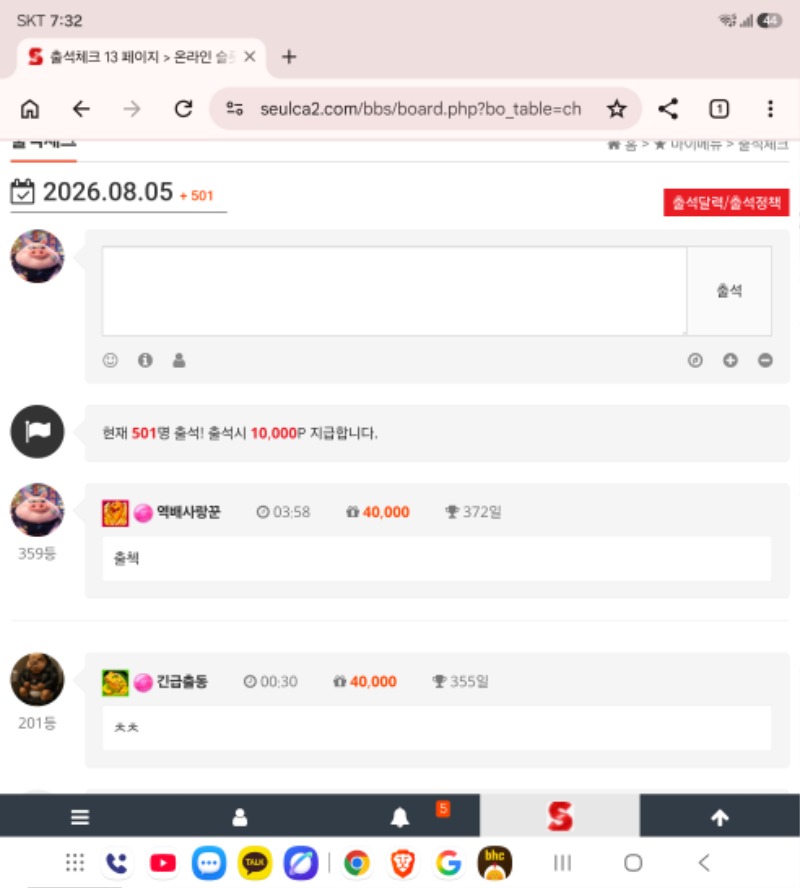Image resolution: width=800 pixels, height=888 pixels.
Task: Share the current page
Action: (668, 109)
